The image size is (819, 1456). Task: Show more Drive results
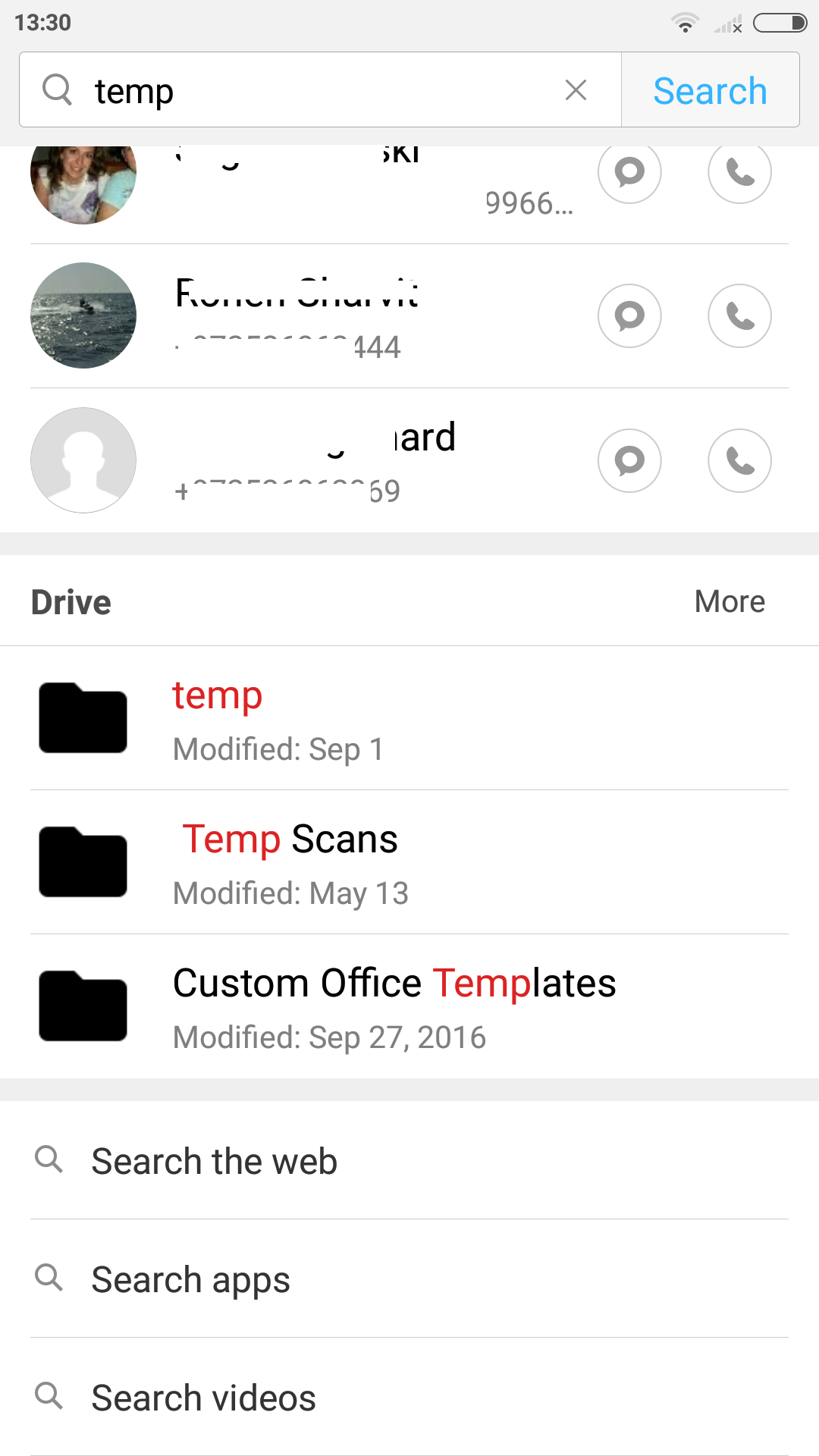pos(730,601)
